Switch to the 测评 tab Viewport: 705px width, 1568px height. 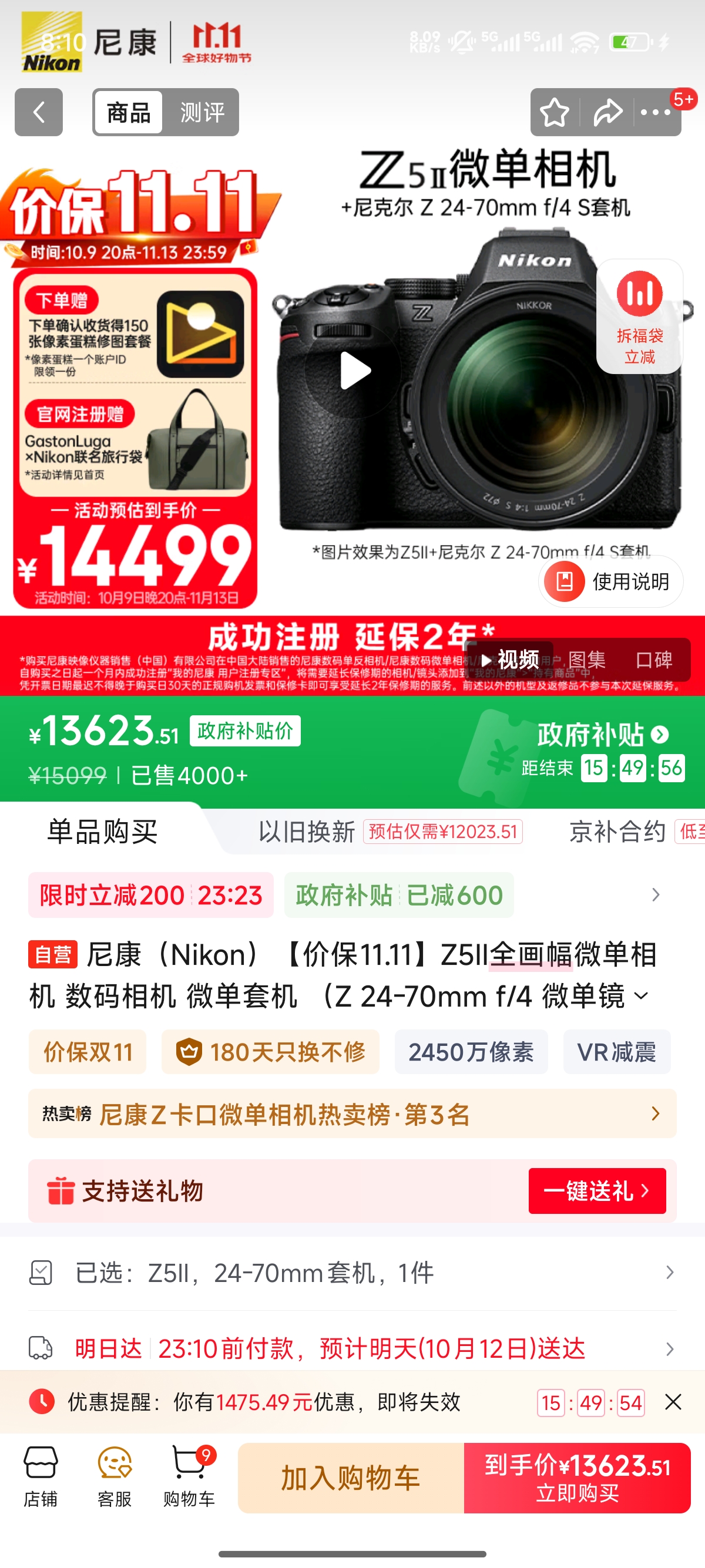(202, 113)
